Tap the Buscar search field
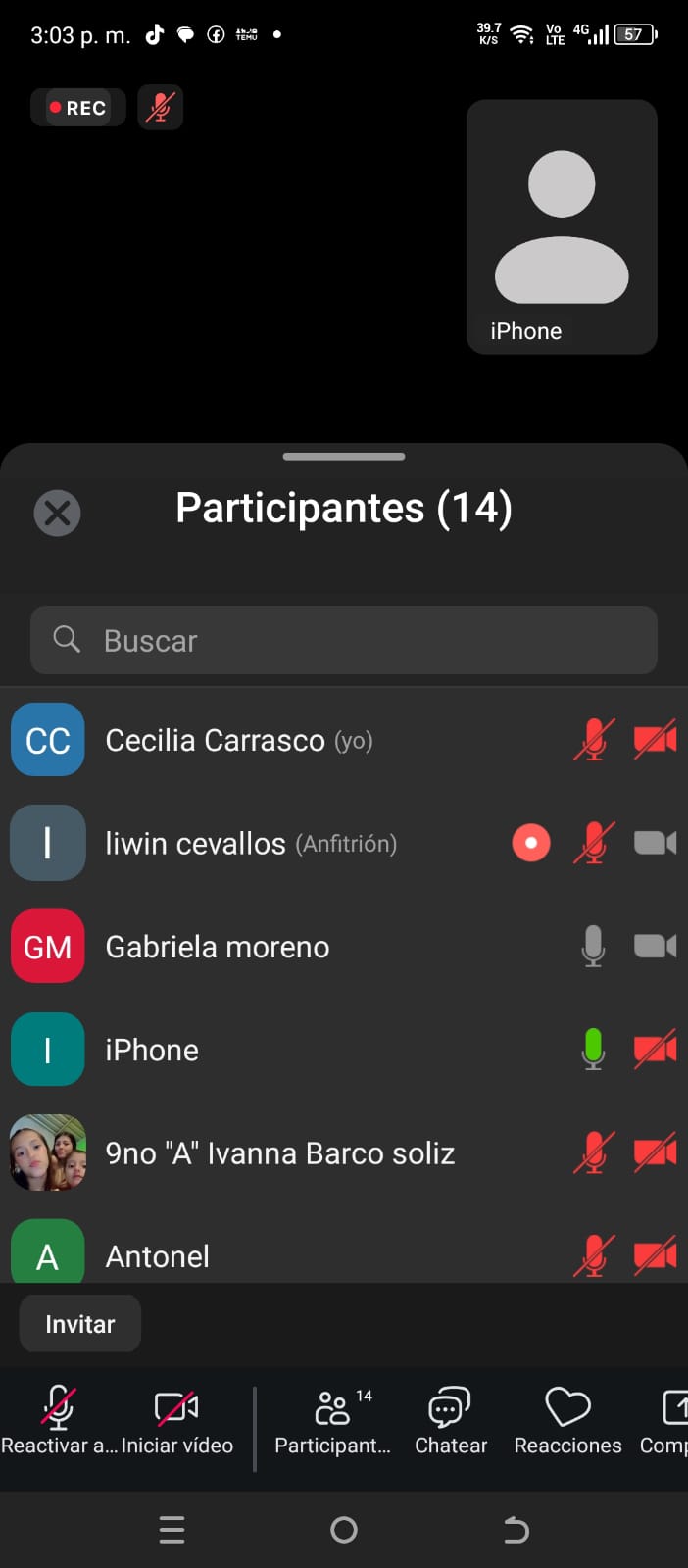This screenshot has width=688, height=1568. pos(344,640)
